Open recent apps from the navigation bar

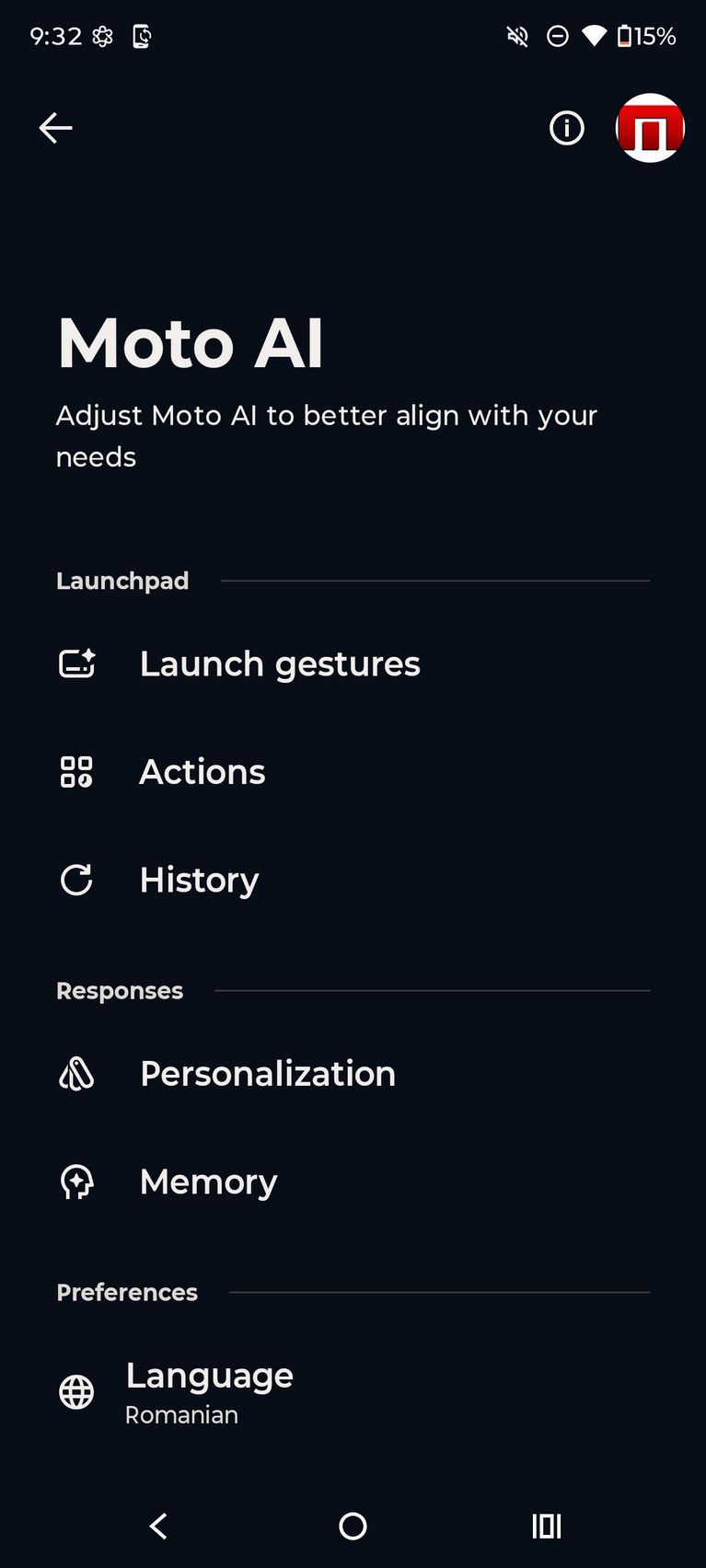click(x=546, y=1527)
